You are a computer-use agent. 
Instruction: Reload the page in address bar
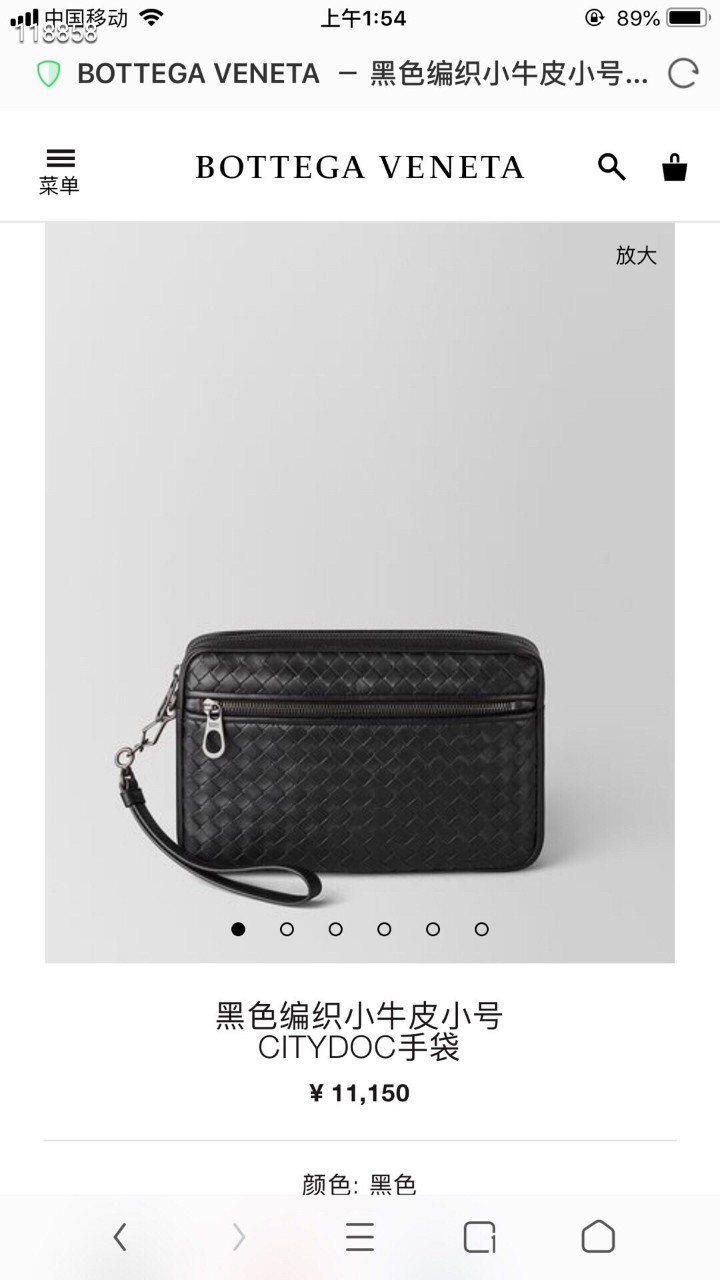tap(682, 74)
